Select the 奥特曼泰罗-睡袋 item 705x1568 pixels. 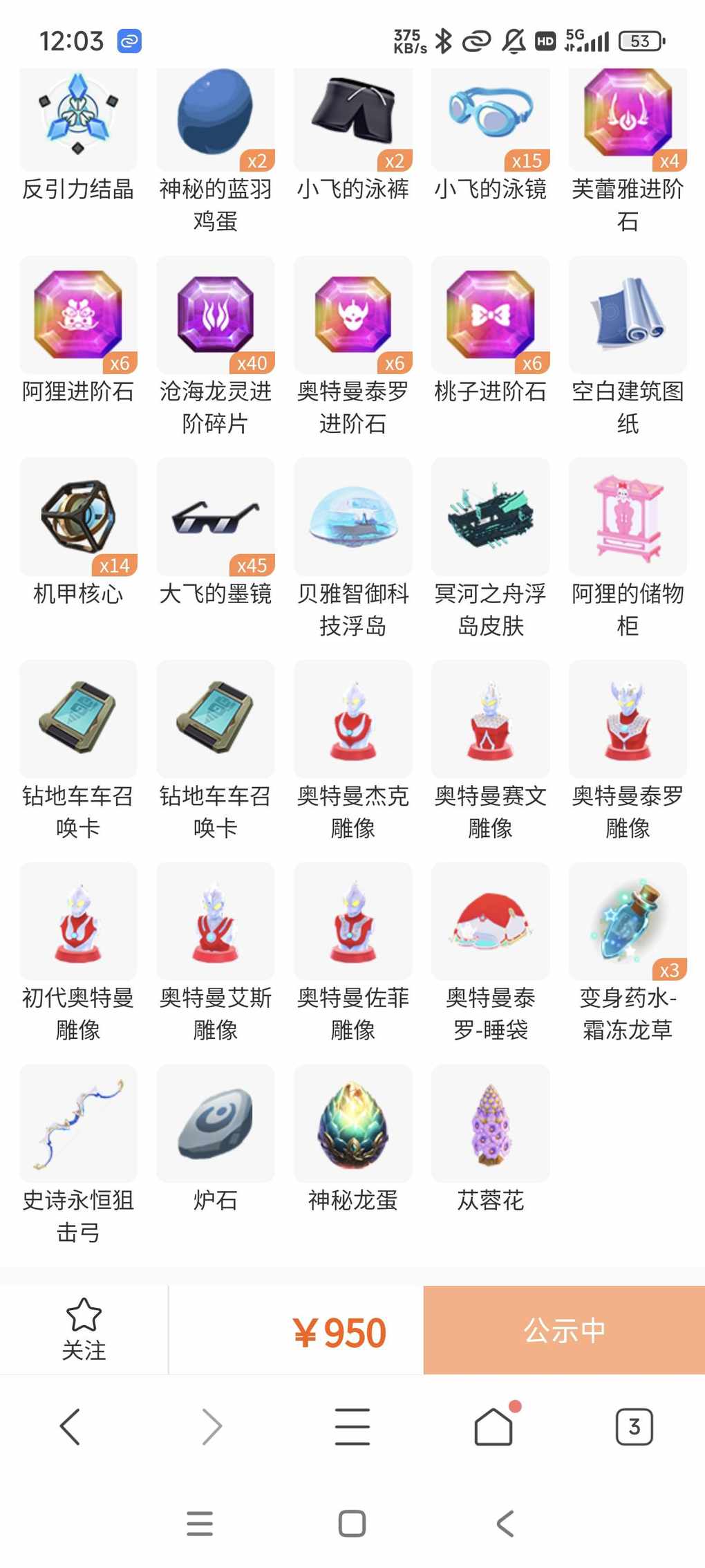coord(491,952)
